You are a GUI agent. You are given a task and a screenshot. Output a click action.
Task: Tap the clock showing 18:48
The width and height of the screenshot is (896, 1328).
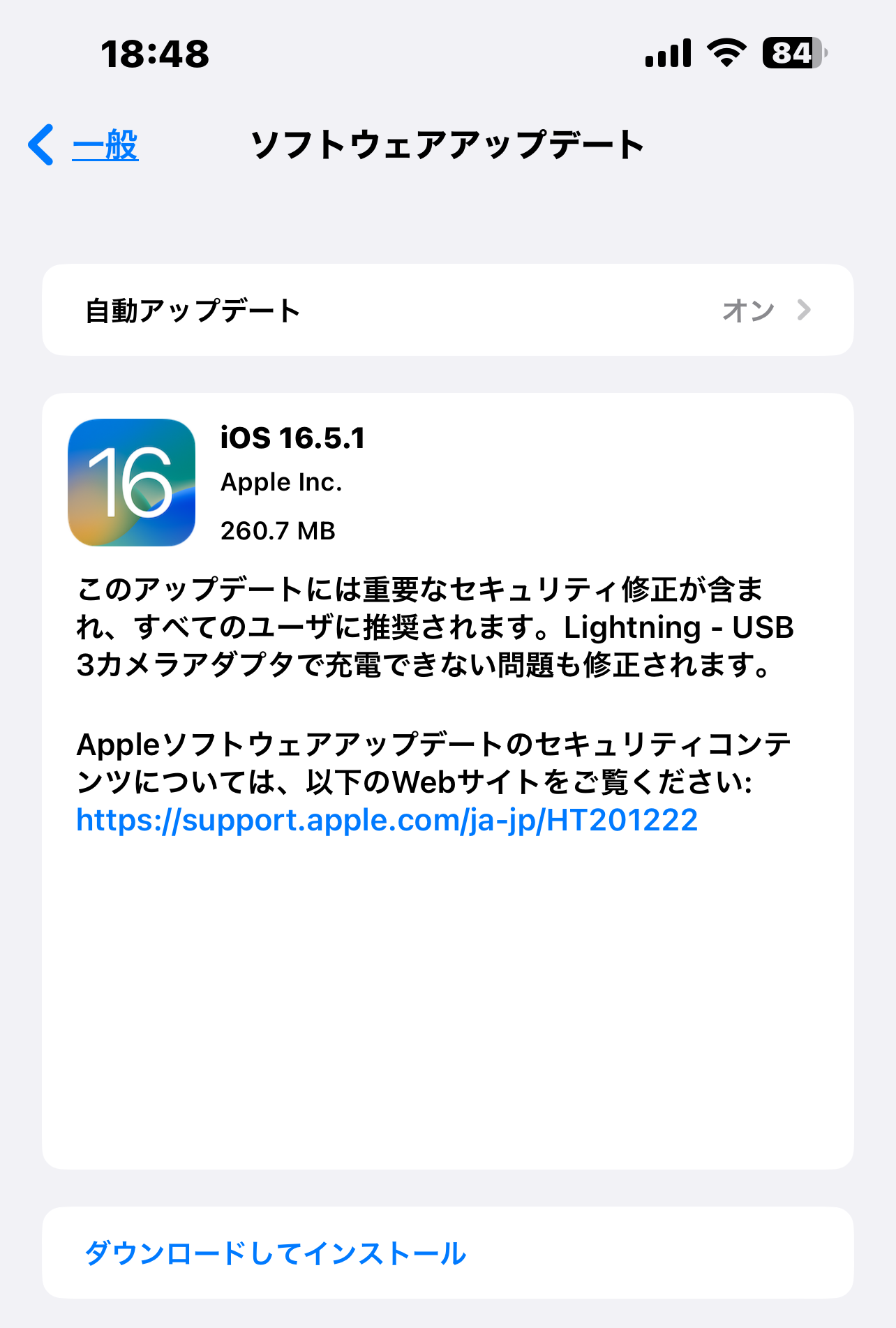[x=155, y=55]
